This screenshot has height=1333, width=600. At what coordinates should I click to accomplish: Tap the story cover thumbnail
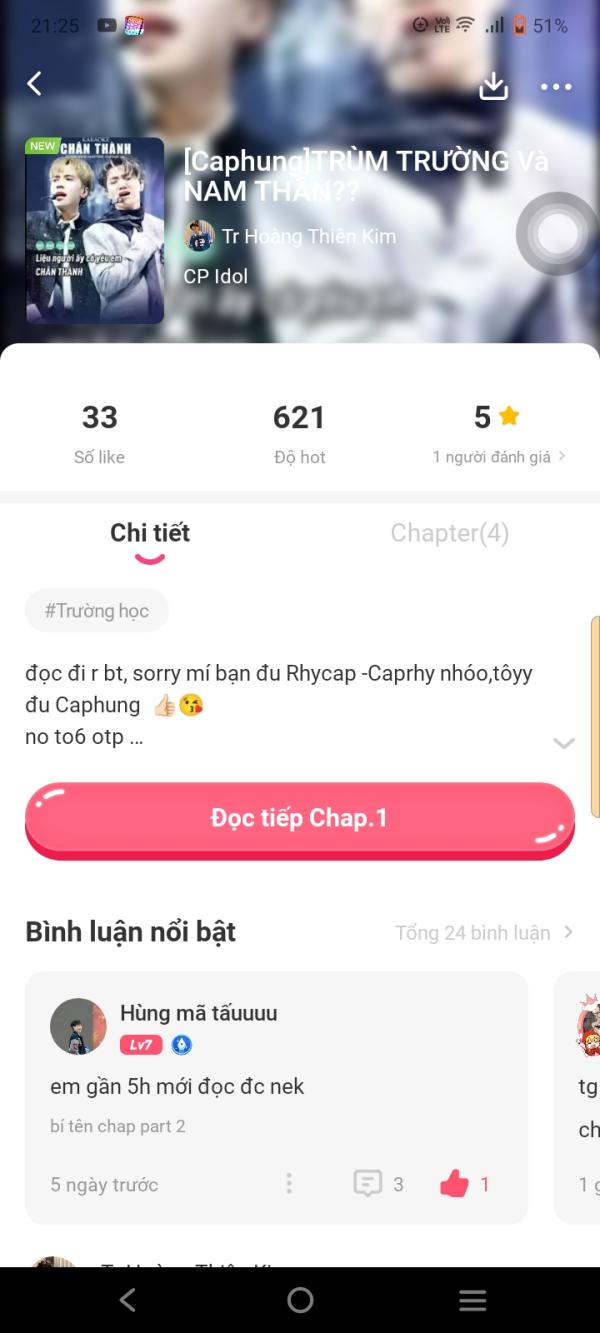pos(95,230)
